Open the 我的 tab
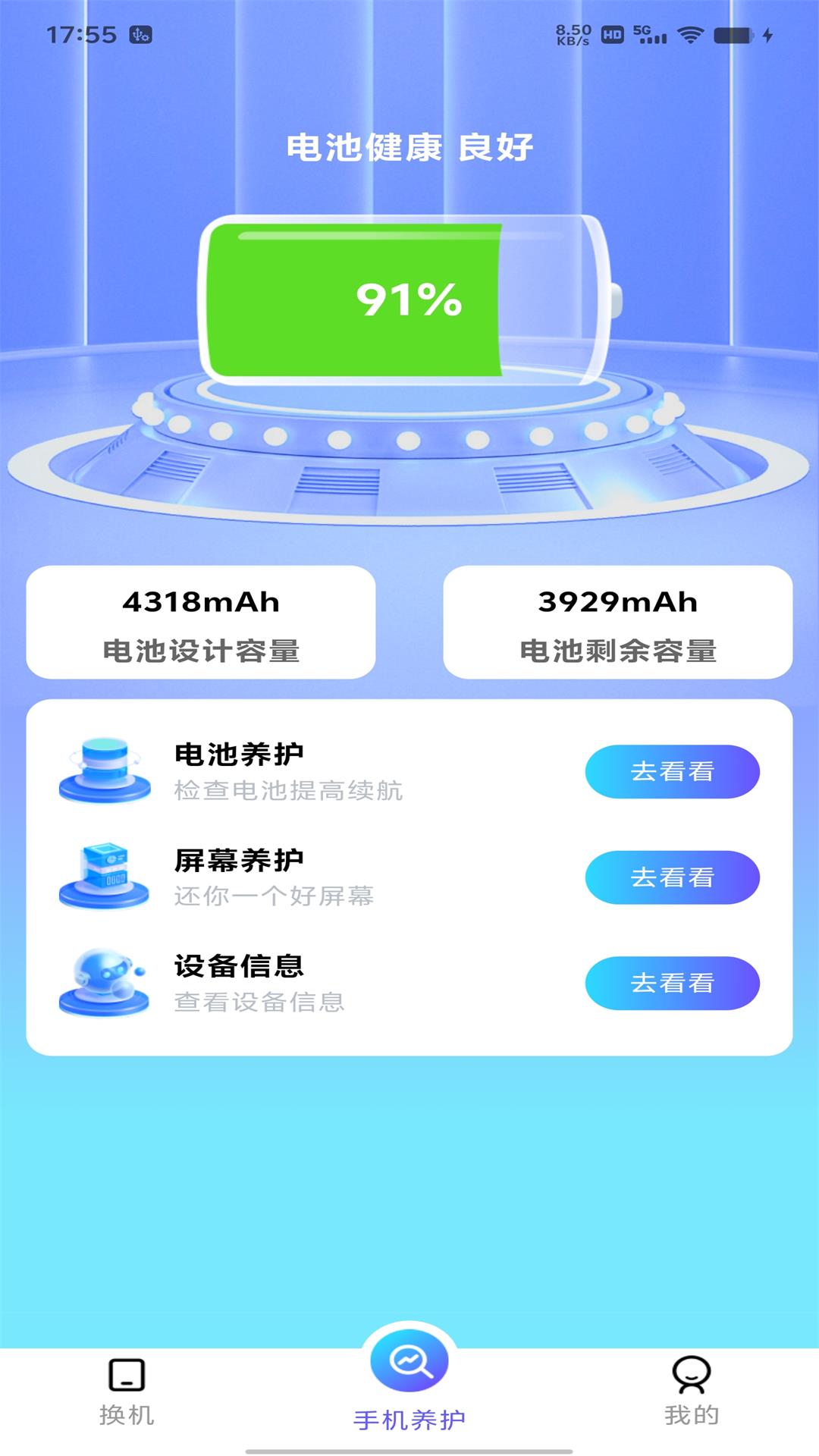 click(x=691, y=1392)
